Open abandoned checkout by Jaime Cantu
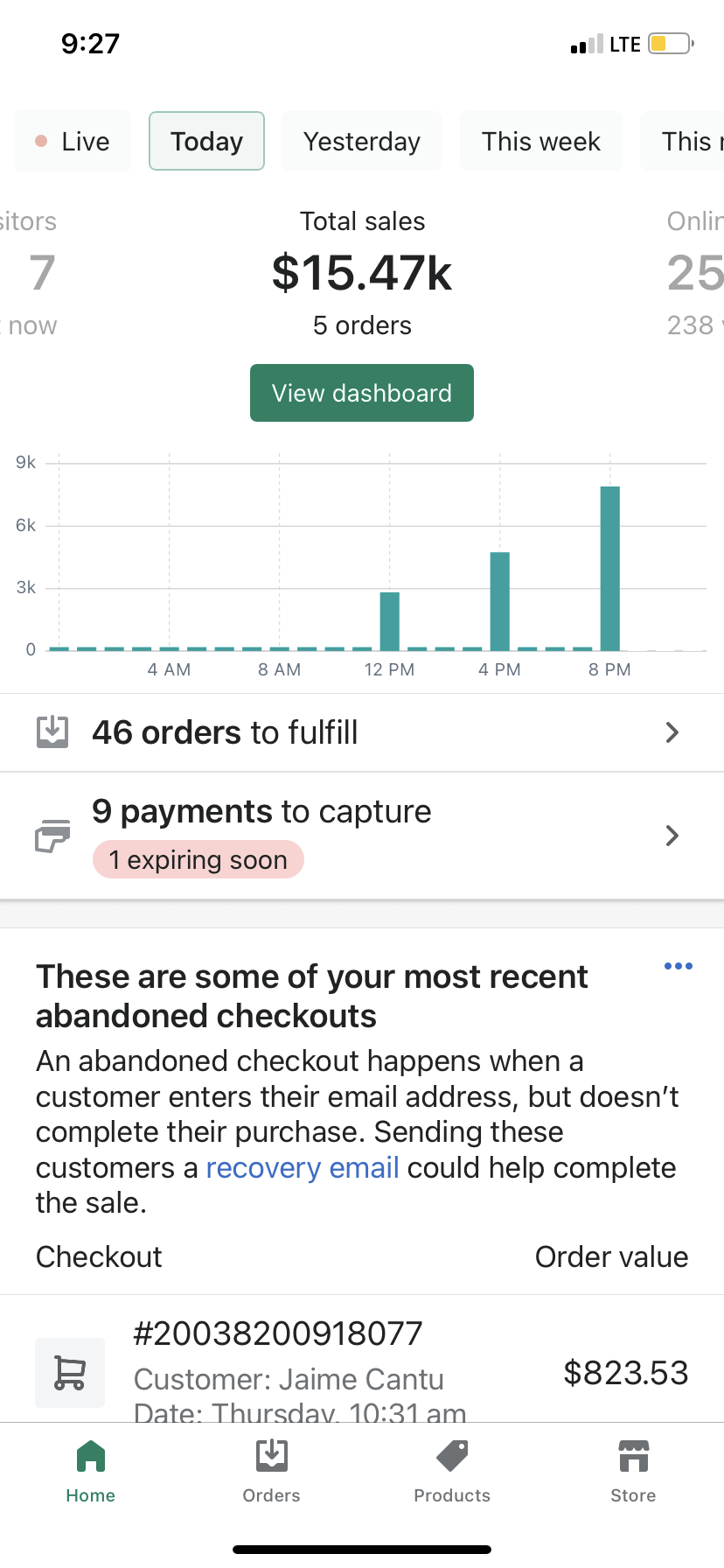The height and width of the screenshot is (1568, 724). coord(362,1361)
